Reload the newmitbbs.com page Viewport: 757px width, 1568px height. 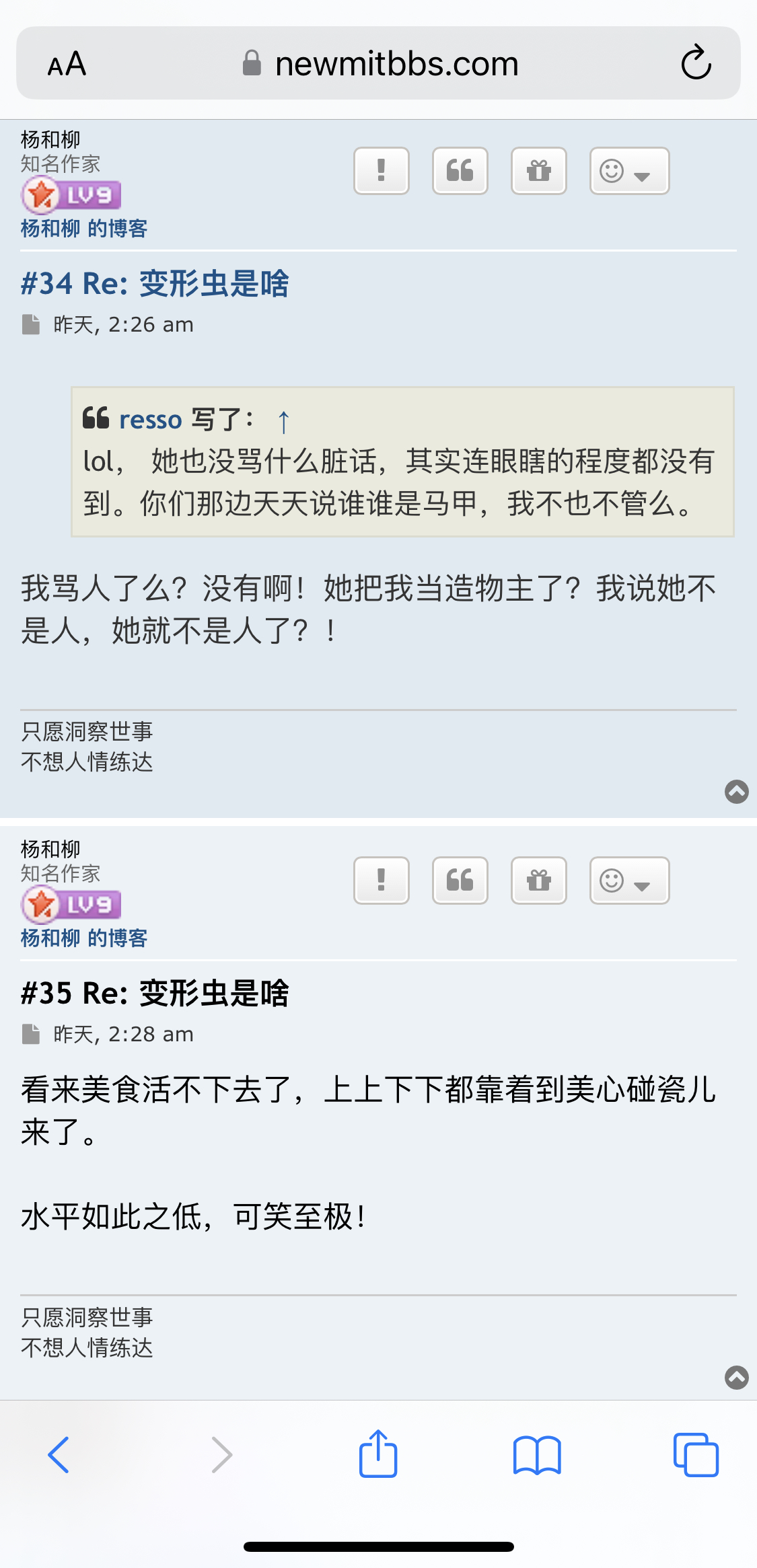point(696,63)
